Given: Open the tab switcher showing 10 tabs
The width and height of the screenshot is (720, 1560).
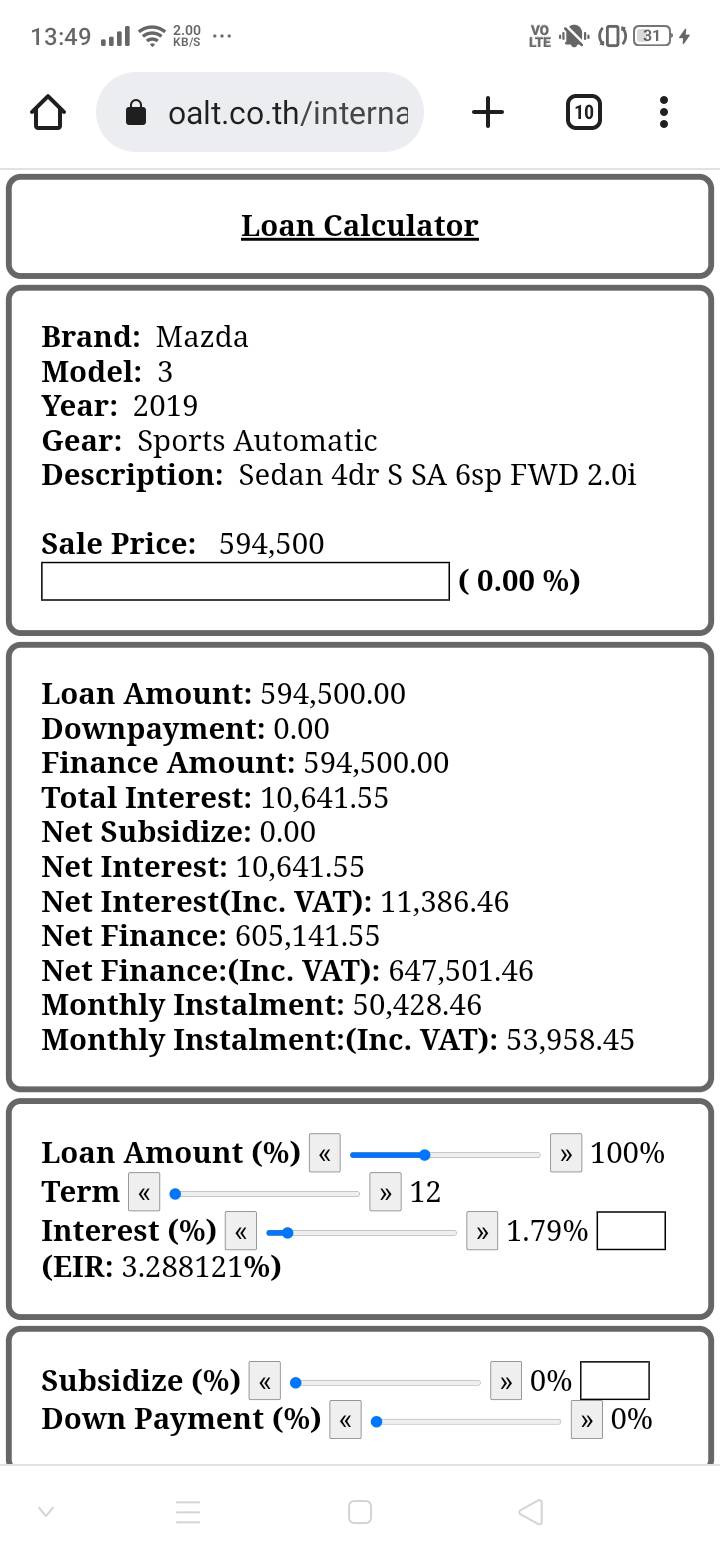Looking at the screenshot, I should (x=583, y=113).
